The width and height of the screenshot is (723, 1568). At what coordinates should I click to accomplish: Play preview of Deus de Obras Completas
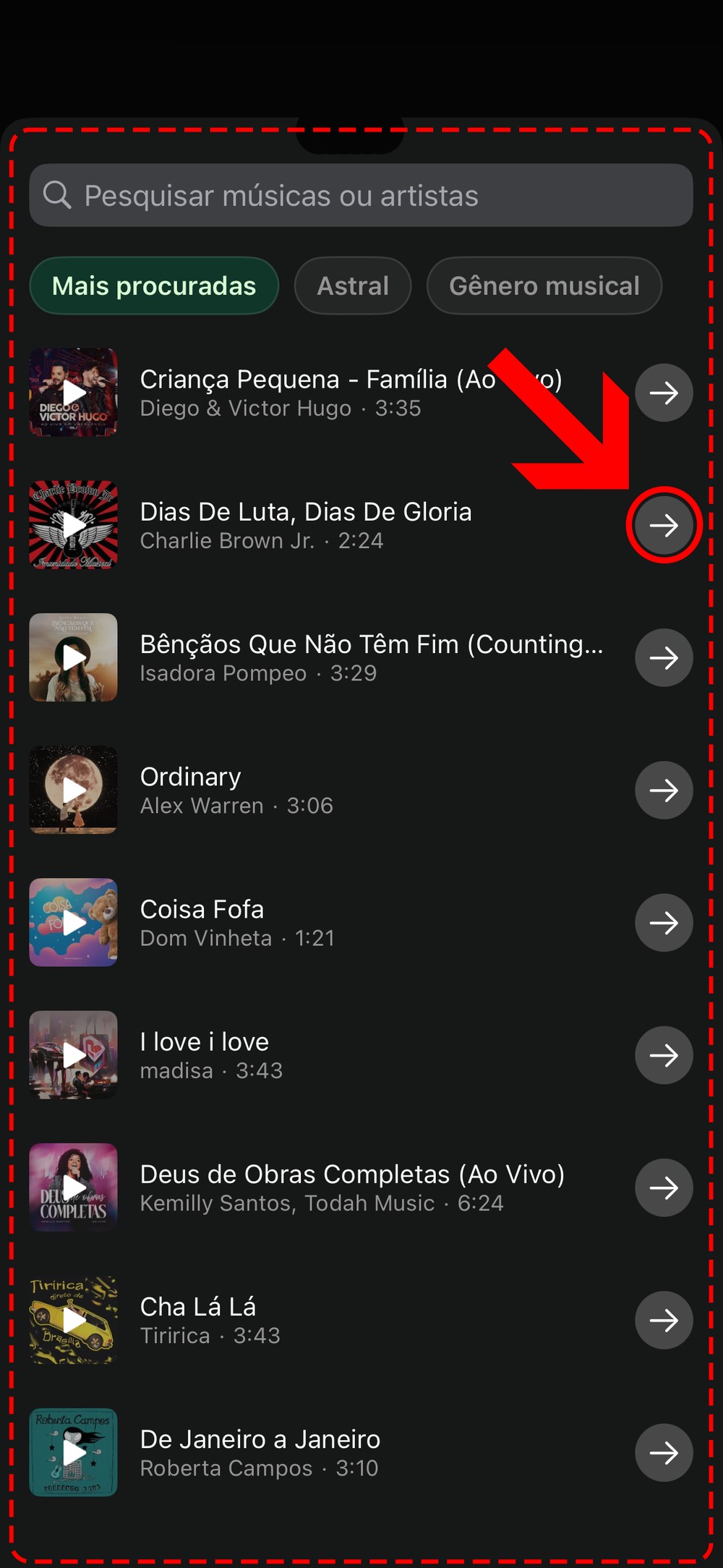tap(73, 1188)
